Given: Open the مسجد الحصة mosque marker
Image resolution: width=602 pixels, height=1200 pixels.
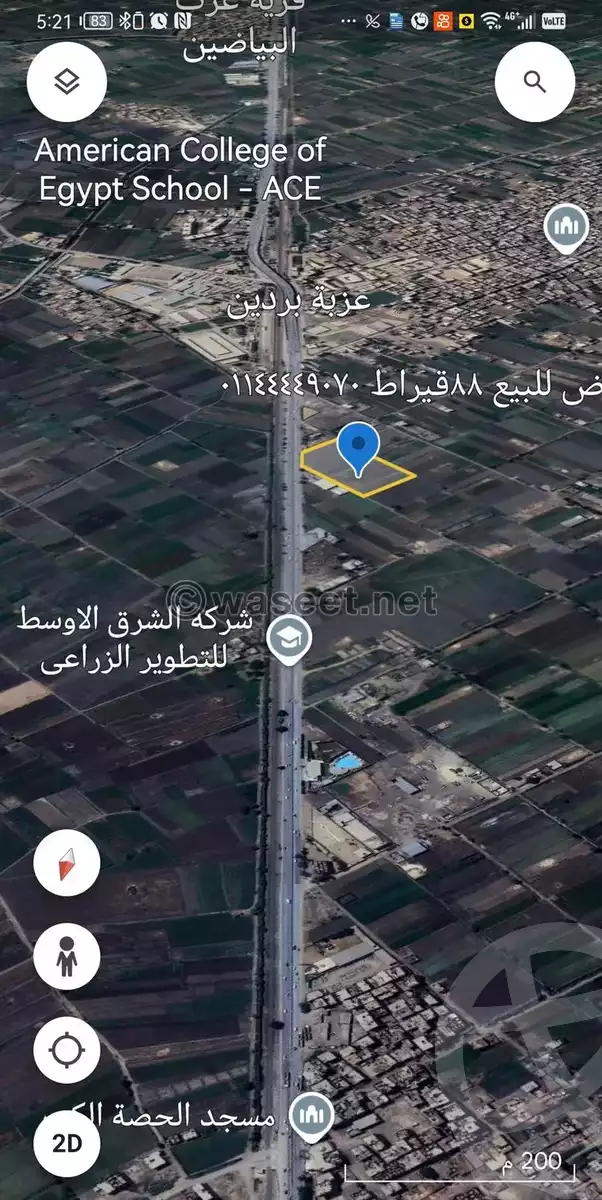Looking at the screenshot, I should [312, 1115].
